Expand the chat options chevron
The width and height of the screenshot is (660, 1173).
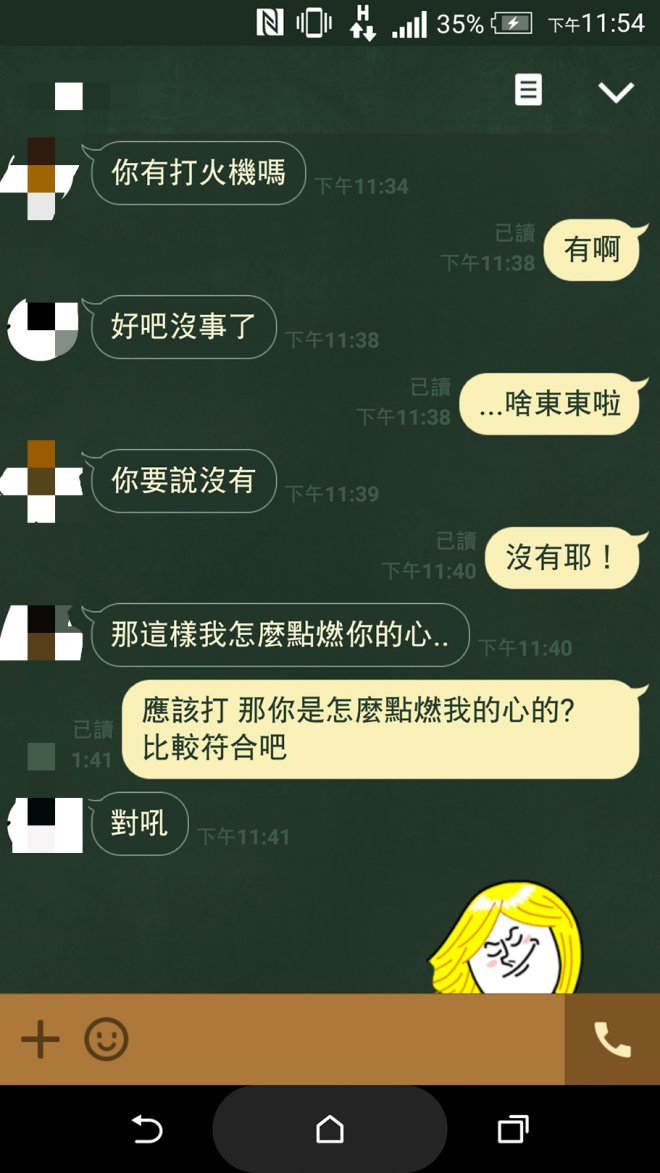(615, 92)
